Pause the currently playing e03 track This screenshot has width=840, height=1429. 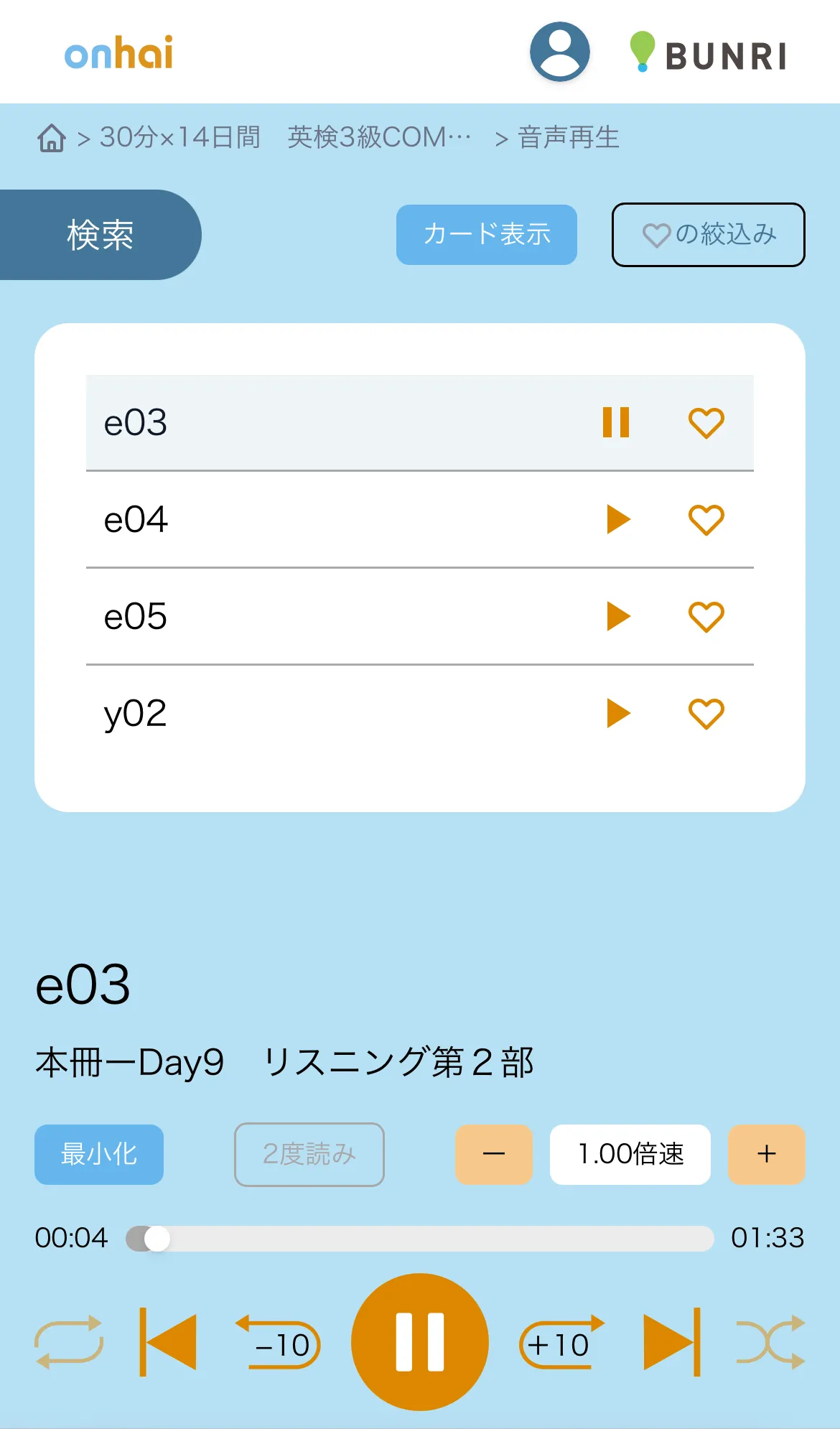pos(616,424)
